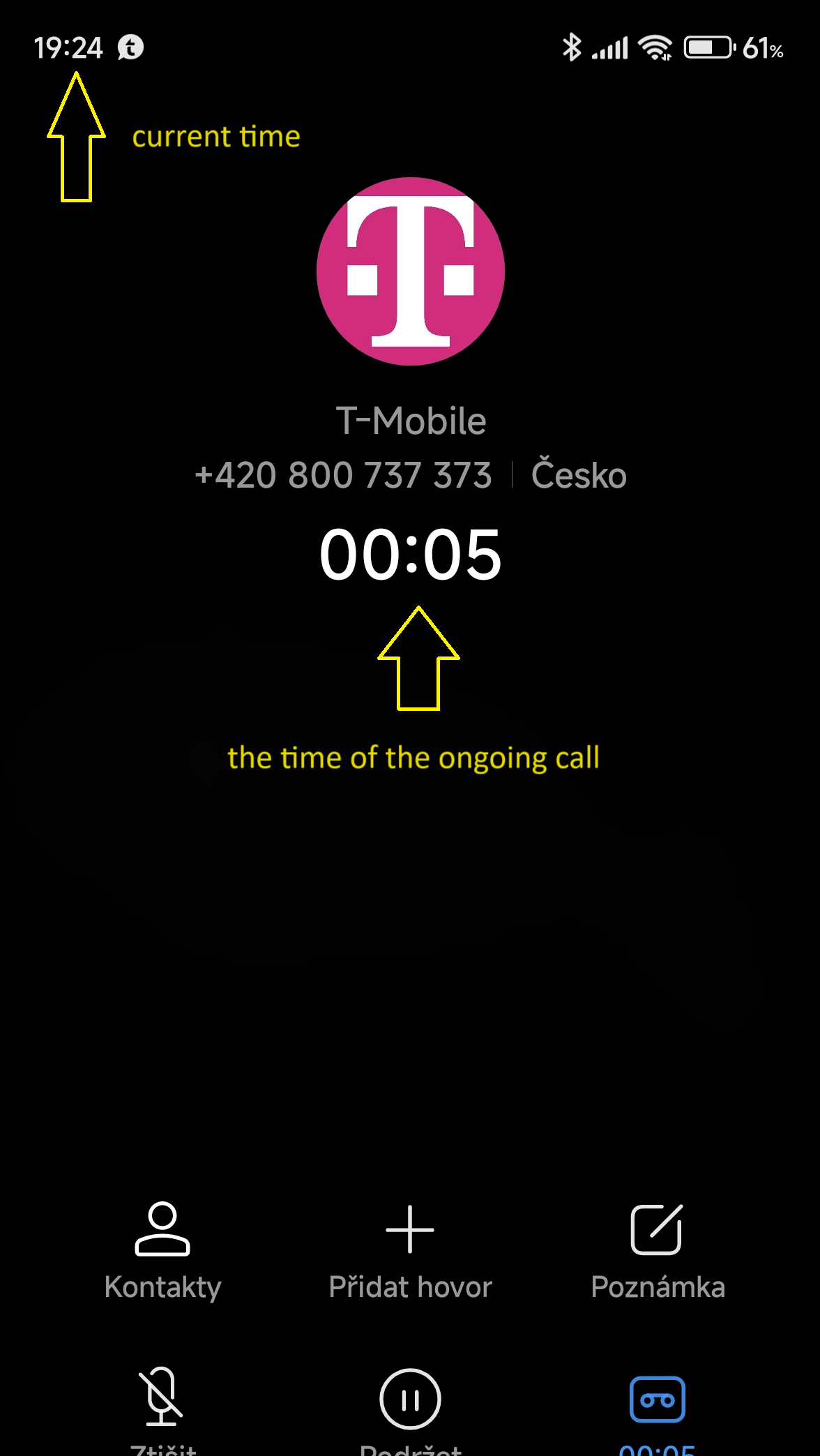Tap Přidat hovor to add a call
The width and height of the screenshot is (820, 1456).
(410, 1250)
